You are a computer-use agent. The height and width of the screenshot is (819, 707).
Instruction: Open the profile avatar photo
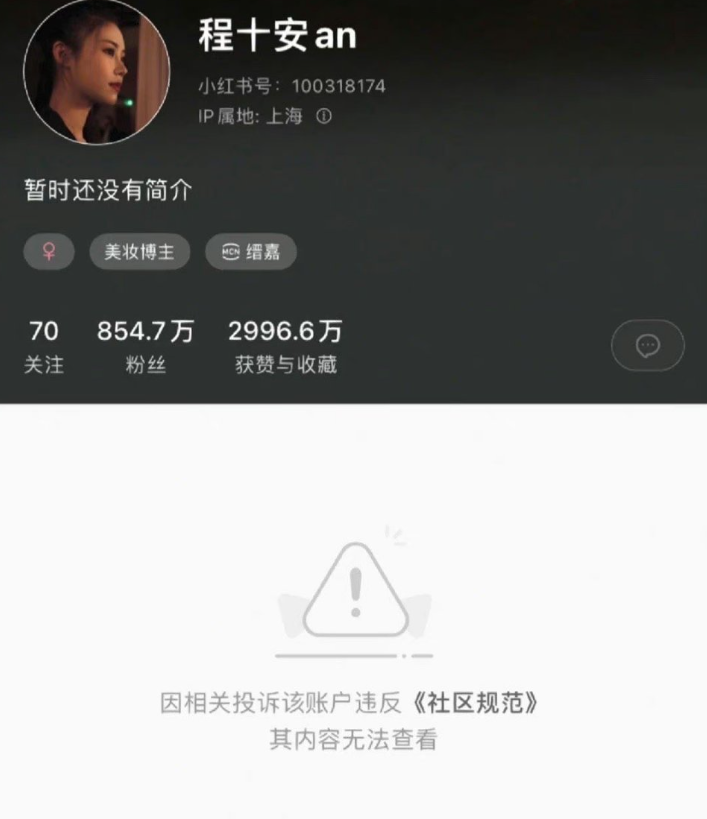(96, 71)
